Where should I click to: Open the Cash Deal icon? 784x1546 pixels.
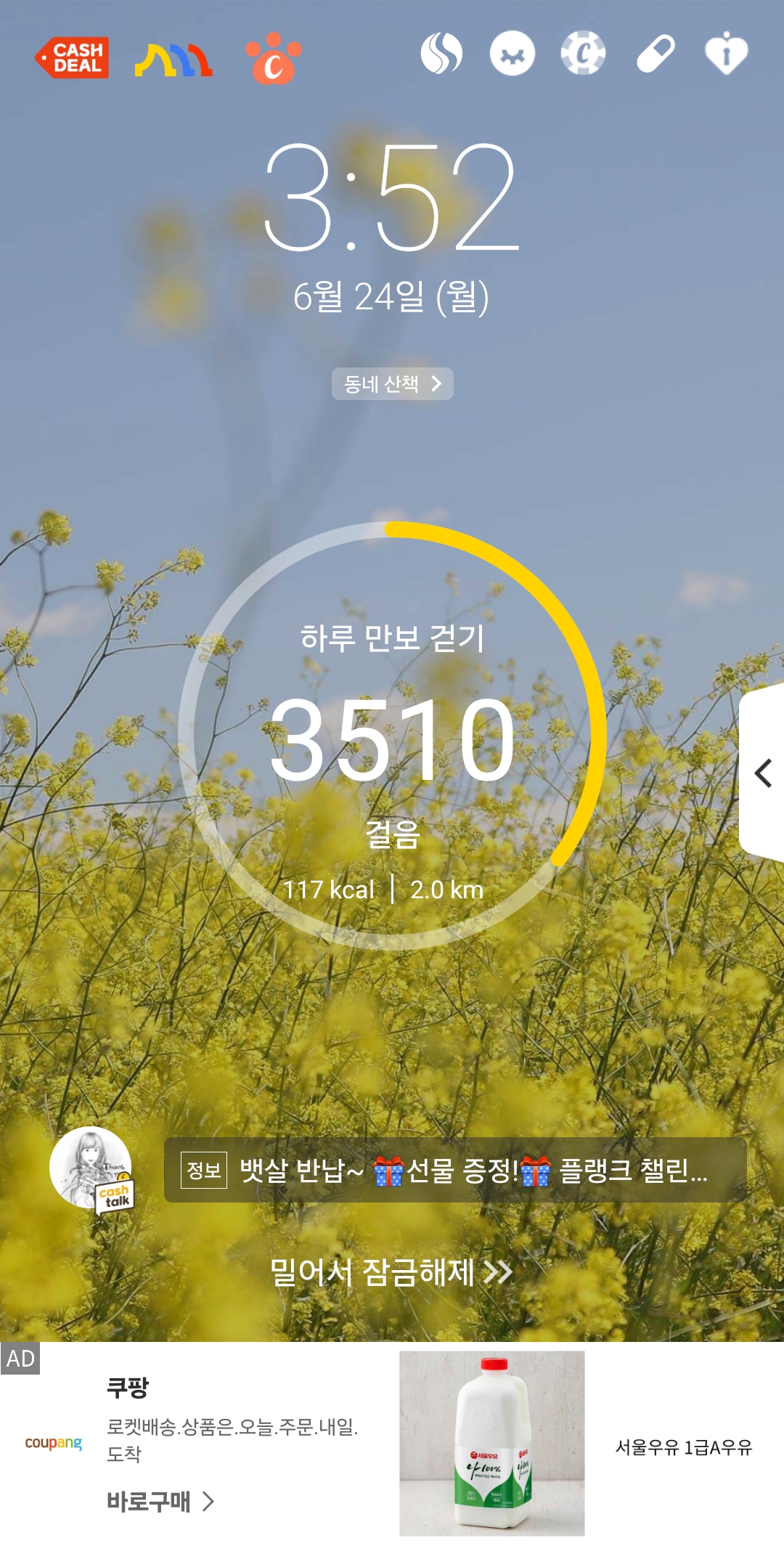coord(72,57)
